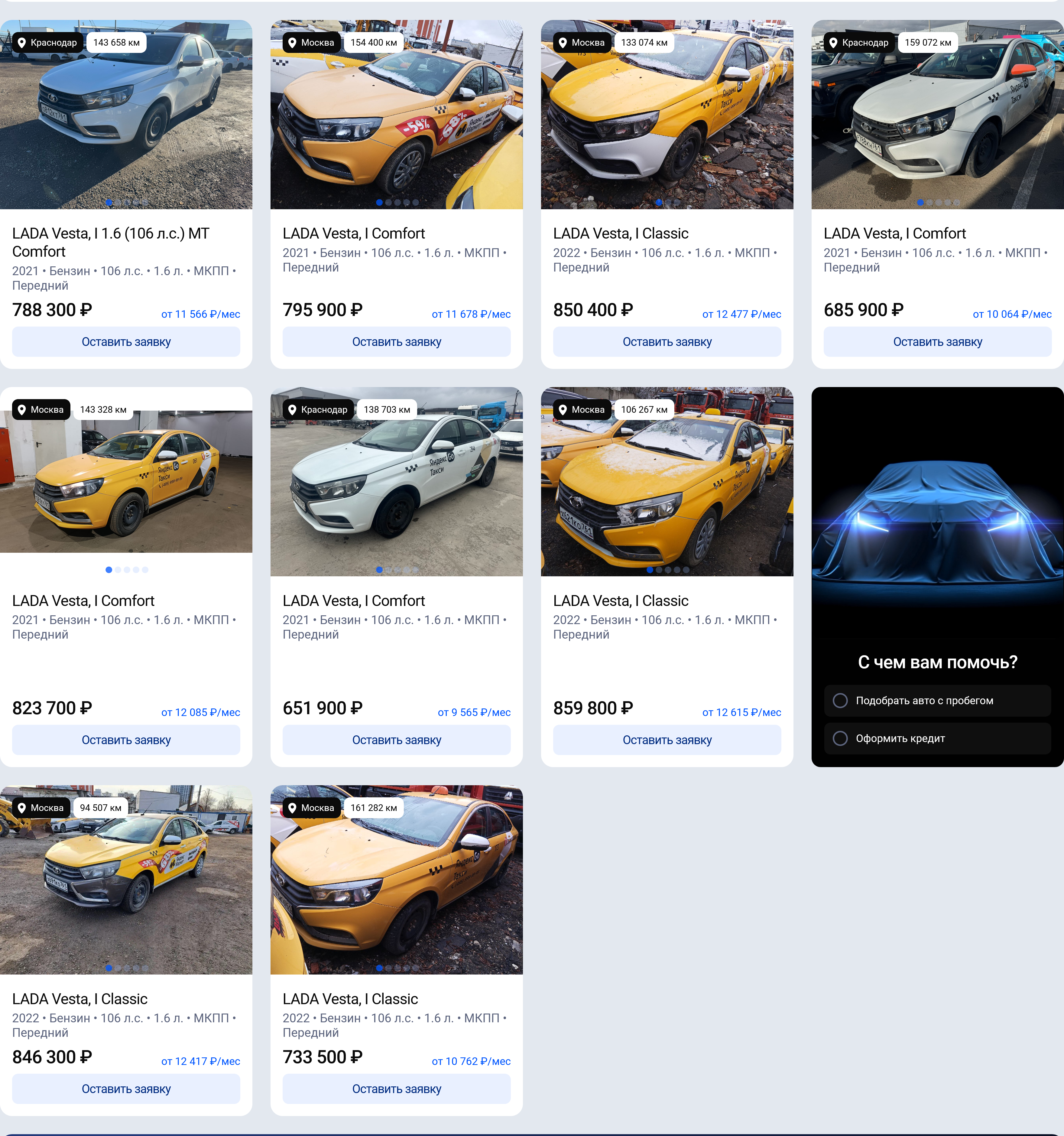Tap Оставить заявку under the 859 800 ₽ listing
Viewport: 1064px width, 1136px height.
(x=667, y=740)
